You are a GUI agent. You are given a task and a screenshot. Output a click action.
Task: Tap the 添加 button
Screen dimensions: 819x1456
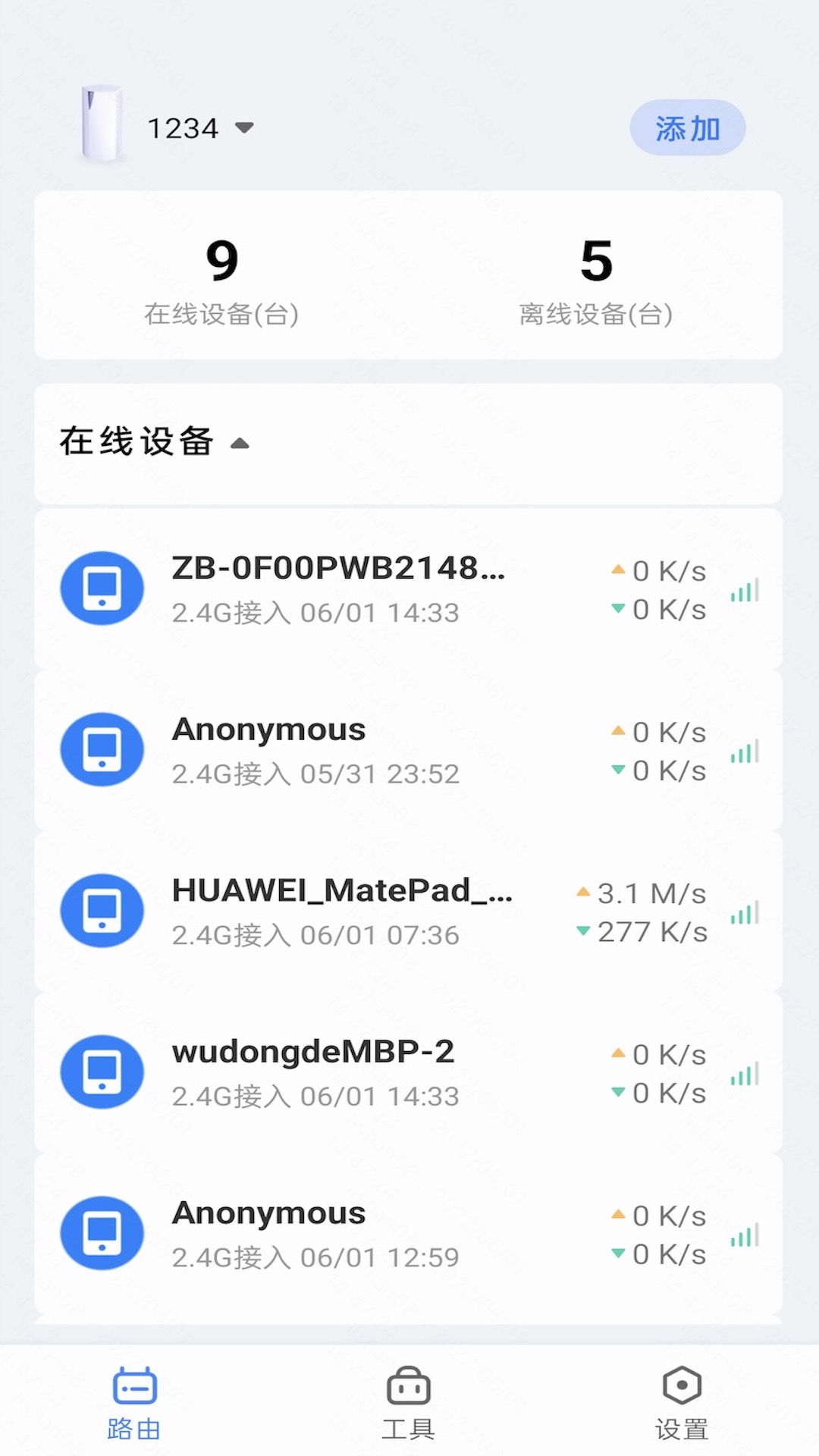[687, 128]
